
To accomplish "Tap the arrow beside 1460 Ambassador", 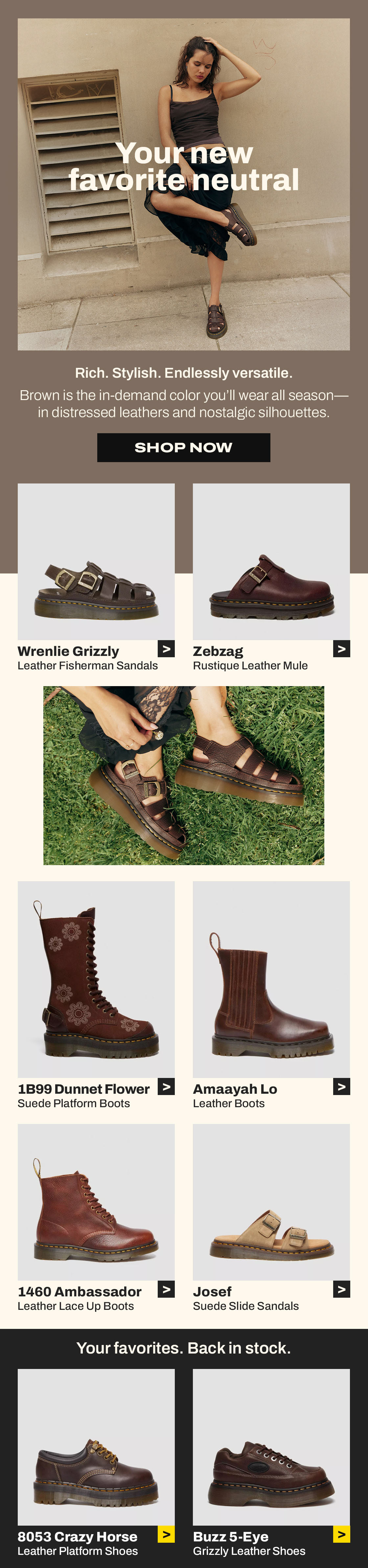I will (166, 1289).
